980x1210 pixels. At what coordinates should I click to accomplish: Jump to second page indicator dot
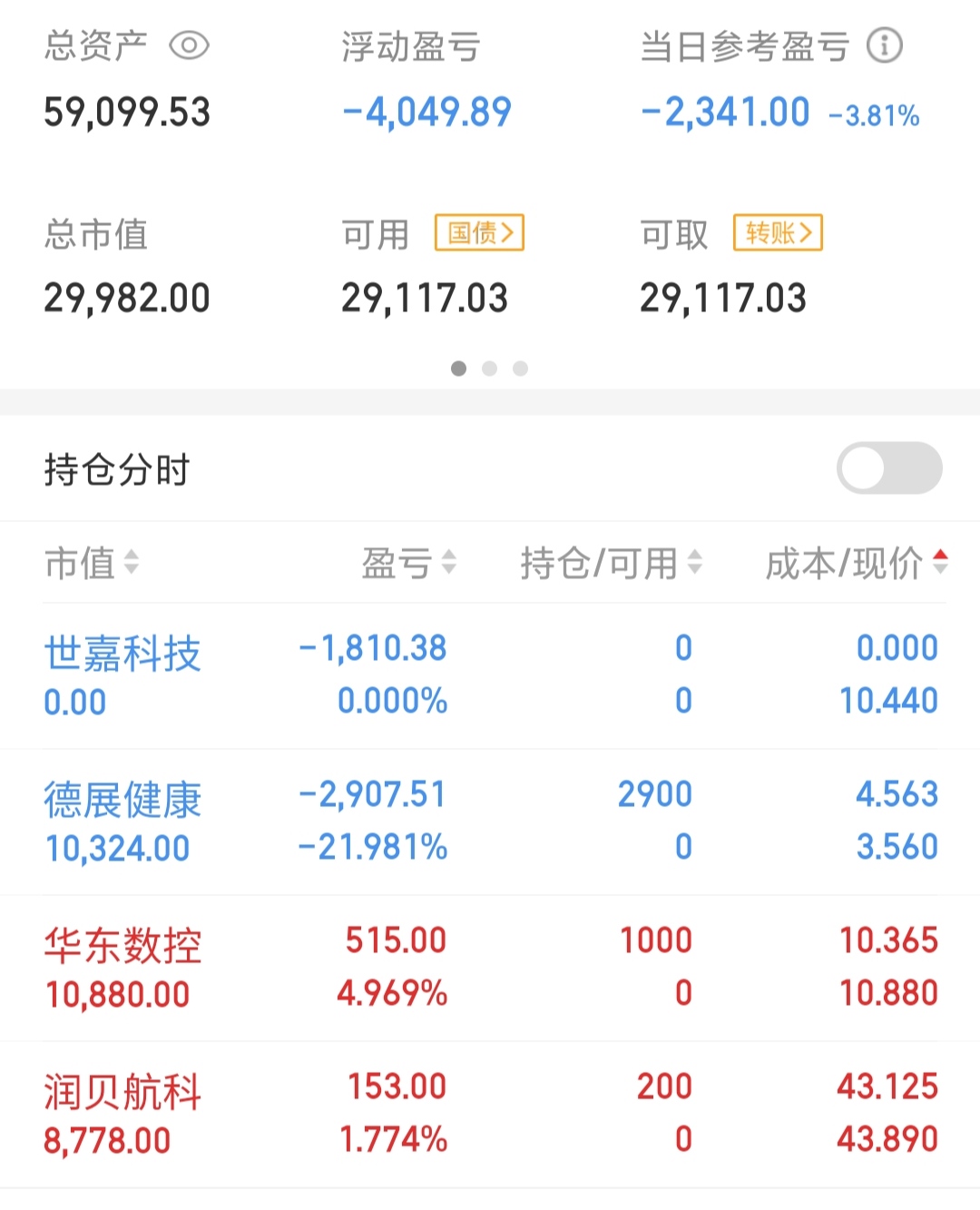490,369
